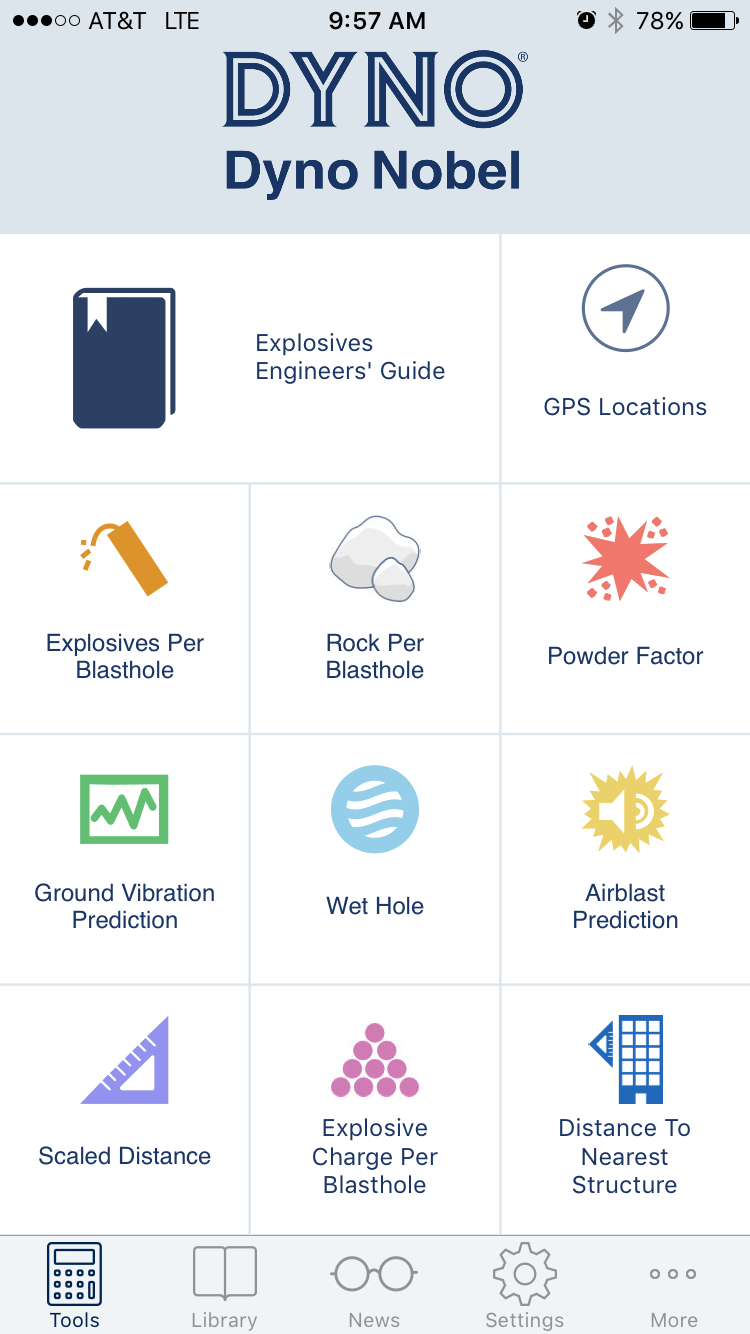Screen dimensions: 750x1334
Task: Open the Scaled Distance tool
Action: click(x=125, y=1108)
